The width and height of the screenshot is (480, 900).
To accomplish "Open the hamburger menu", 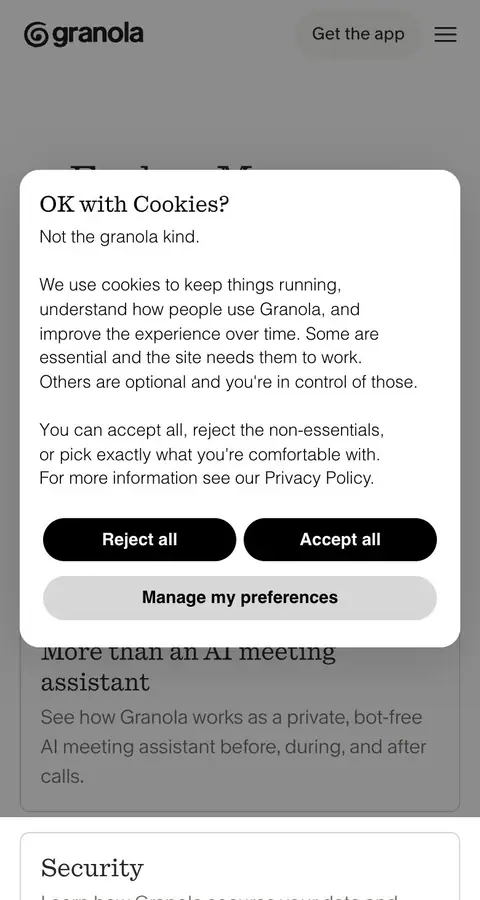I will point(446,34).
